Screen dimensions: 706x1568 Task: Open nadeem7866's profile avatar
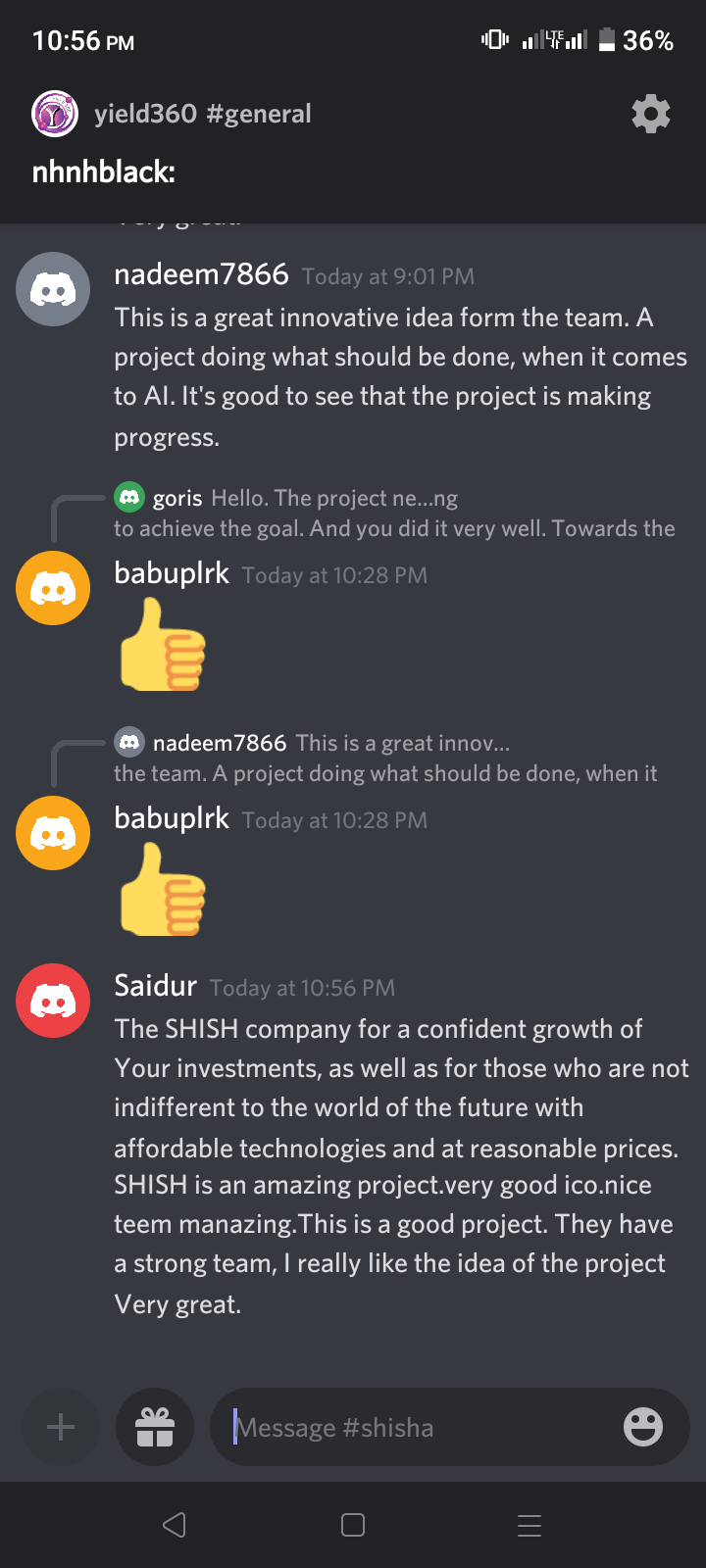(53, 288)
